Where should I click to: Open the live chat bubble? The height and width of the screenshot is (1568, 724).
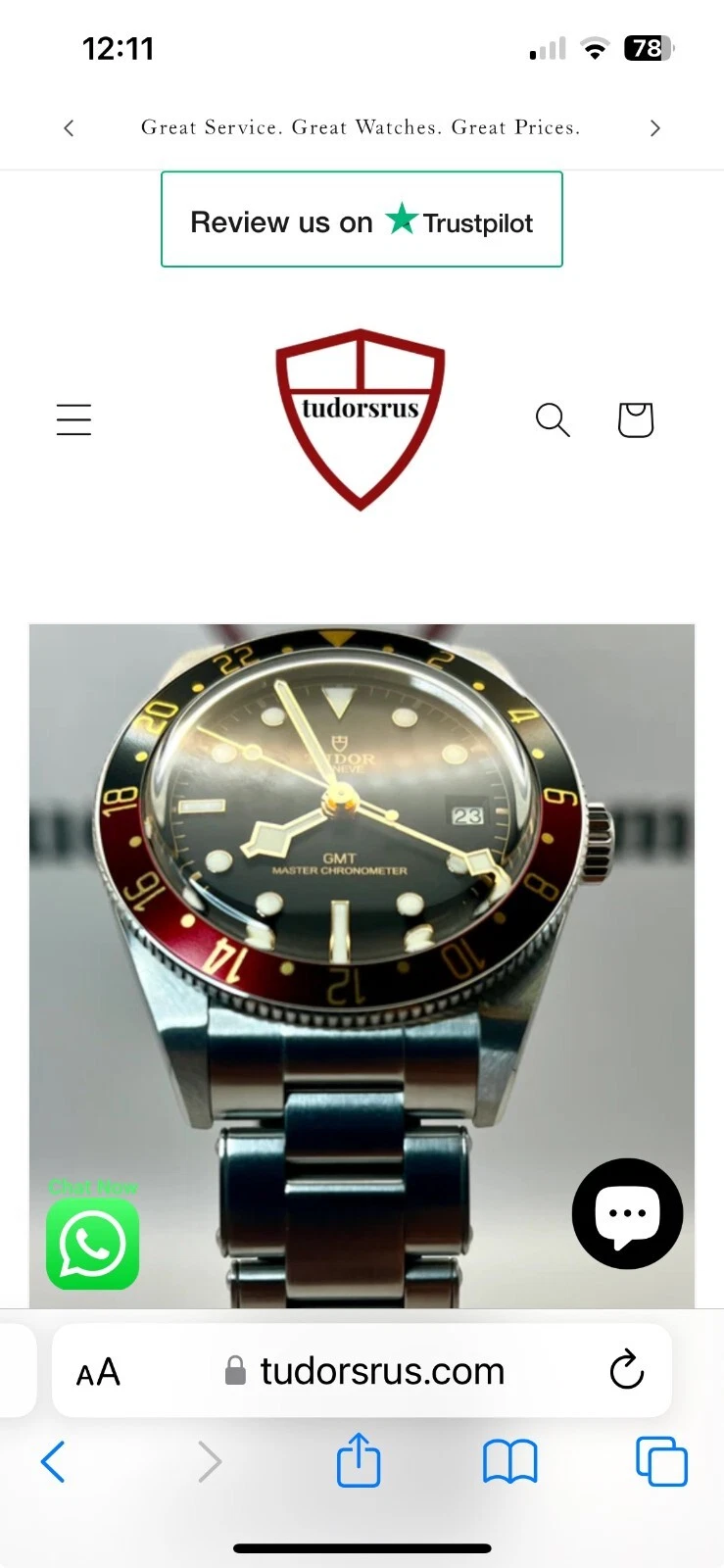point(627,1214)
